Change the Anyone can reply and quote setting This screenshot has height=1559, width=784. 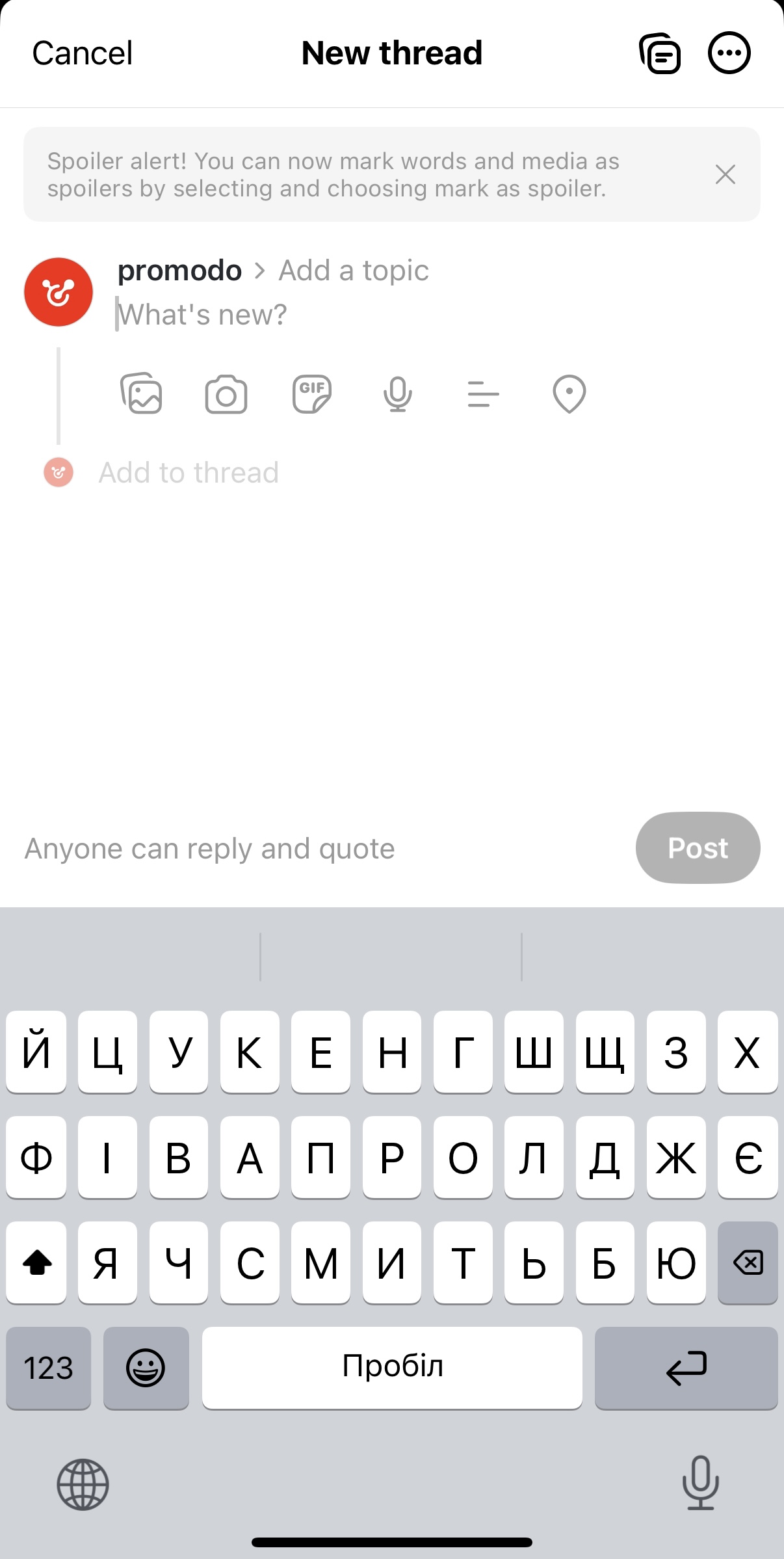coord(209,848)
